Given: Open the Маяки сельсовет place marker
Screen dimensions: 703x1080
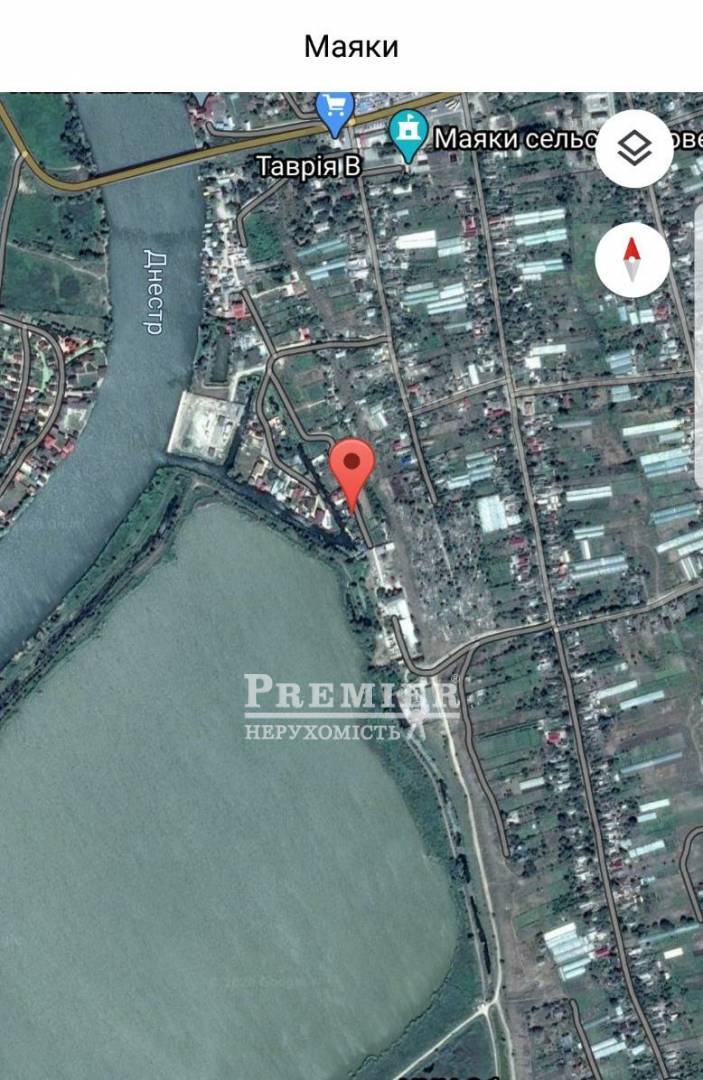Looking at the screenshot, I should [407, 135].
